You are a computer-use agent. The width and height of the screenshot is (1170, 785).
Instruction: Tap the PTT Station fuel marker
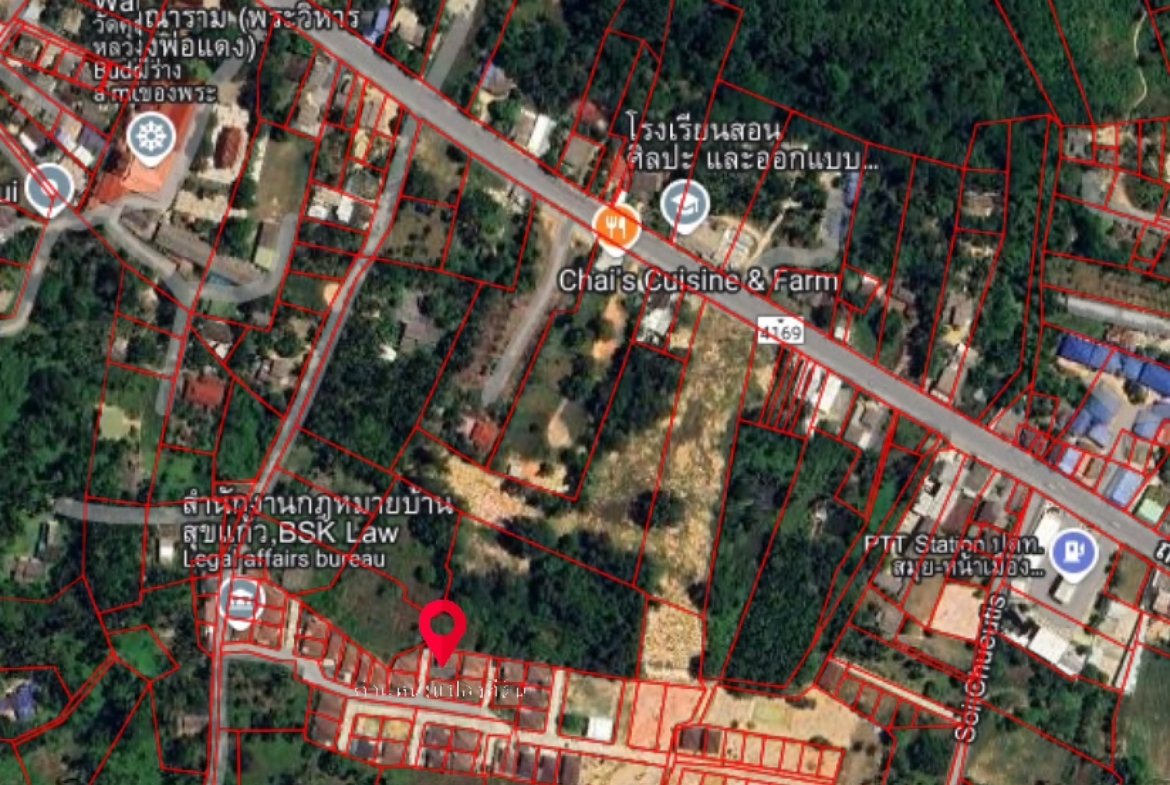click(x=1073, y=552)
